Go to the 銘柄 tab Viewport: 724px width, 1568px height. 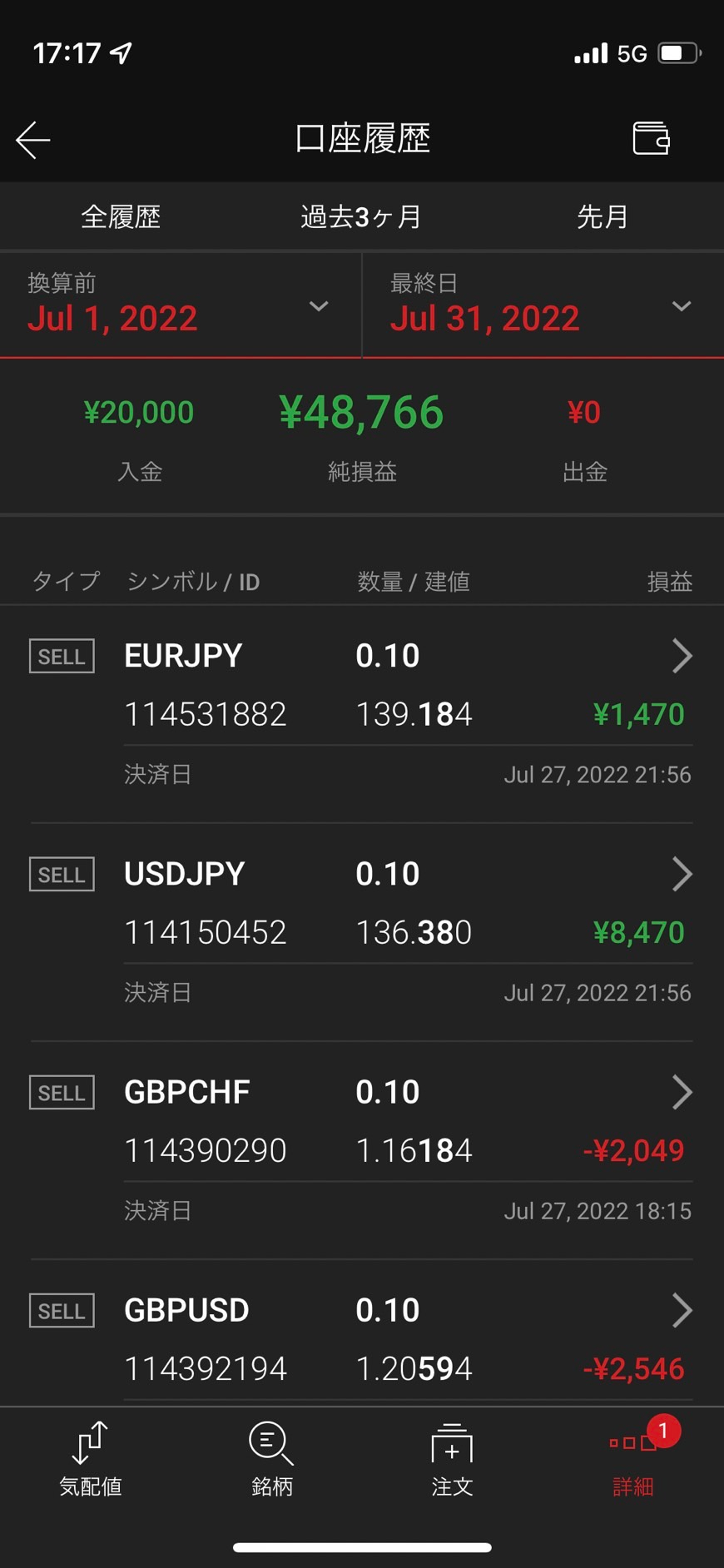[271, 1460]
